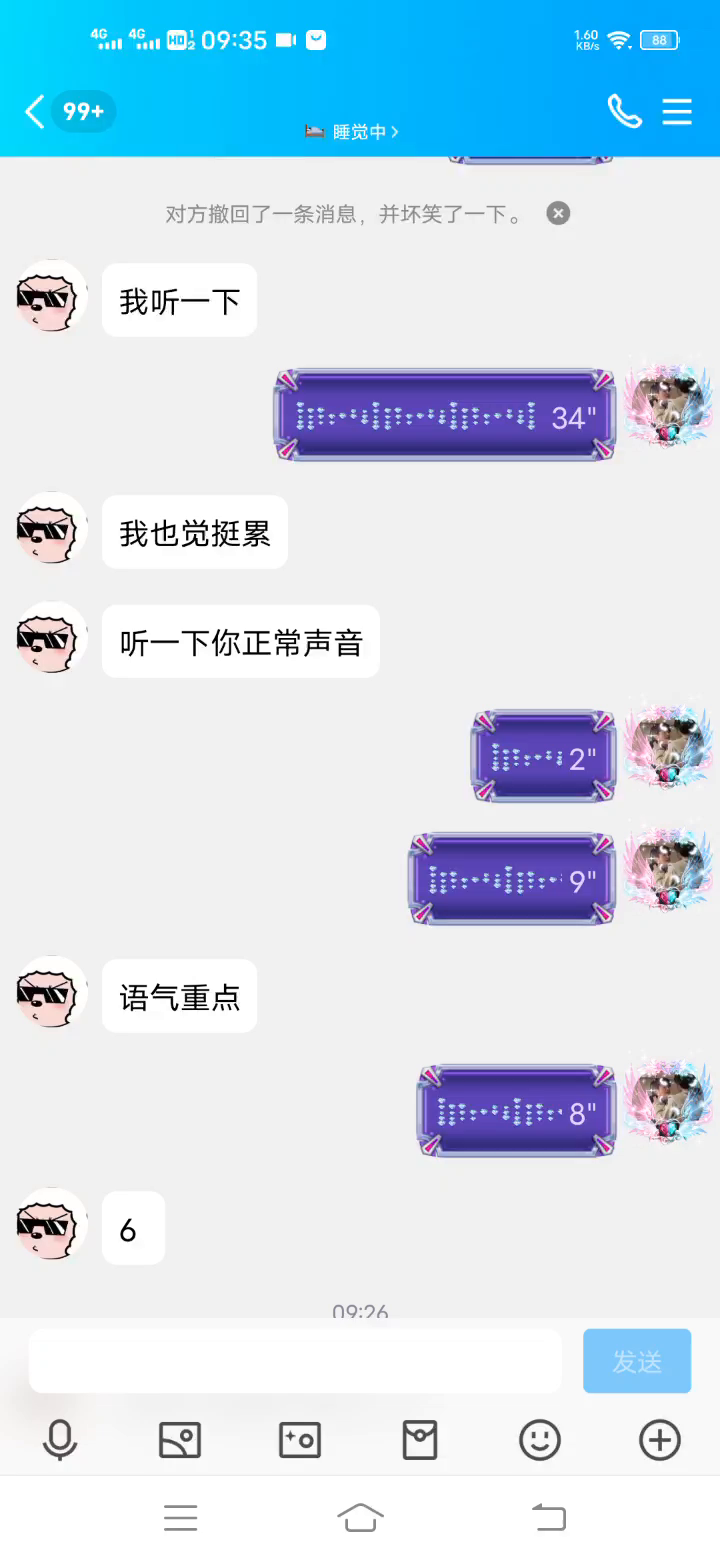Record a voice message with the microphone
This screenshot has width=720, height=1560.
tap(60, 1440)
